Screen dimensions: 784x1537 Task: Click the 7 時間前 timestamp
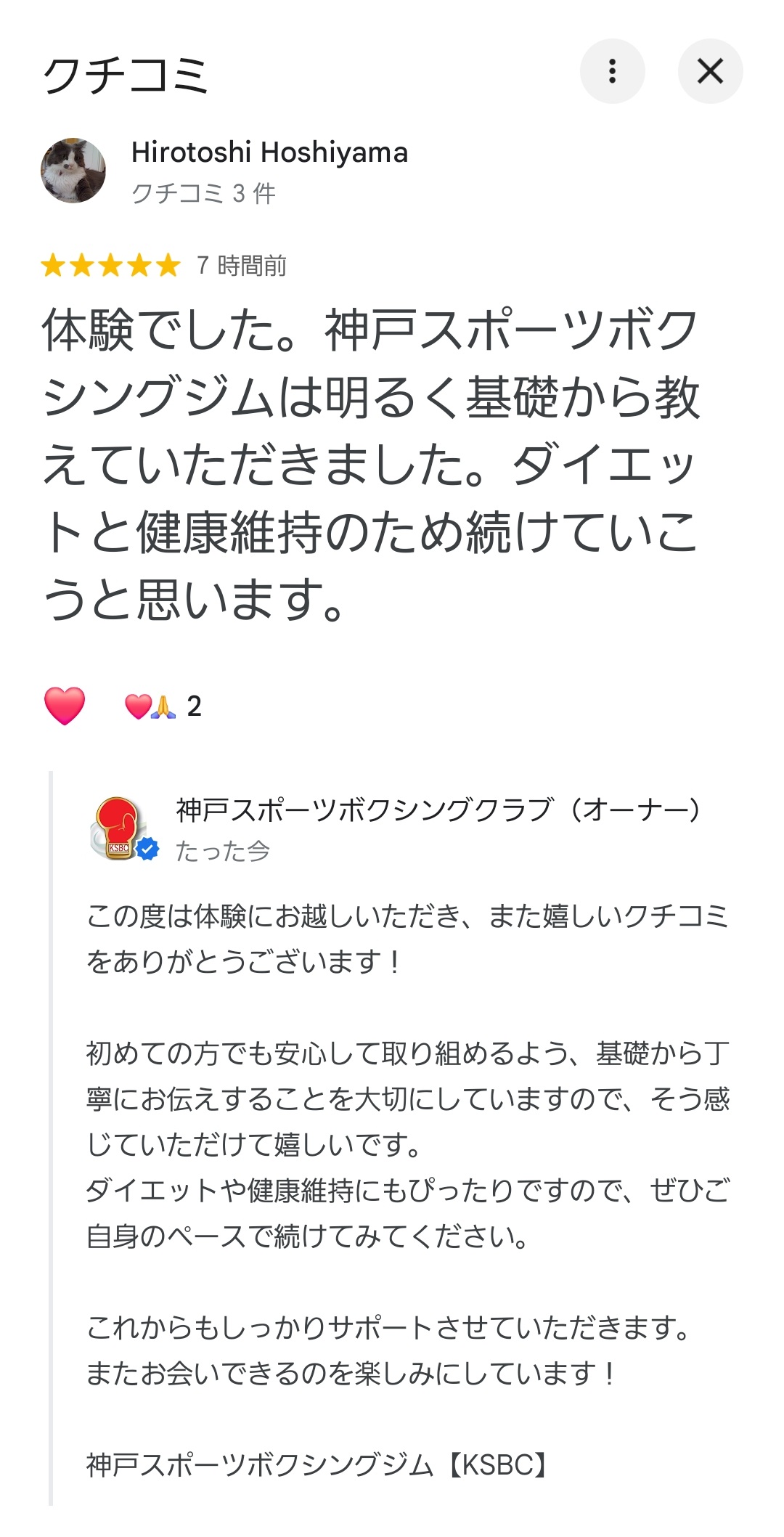click(x=241, y=267)
